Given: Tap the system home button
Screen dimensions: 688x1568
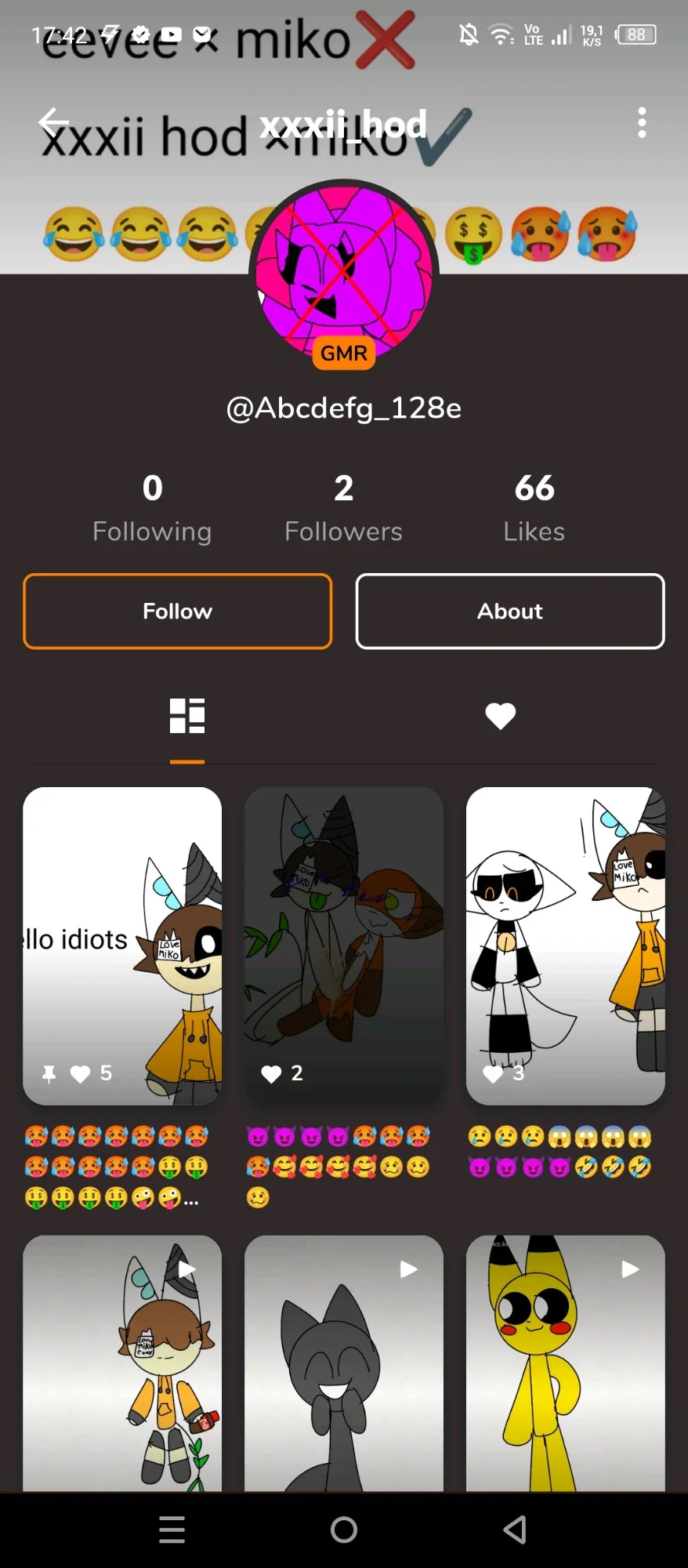Looking at the screenshot, I should 344,1530.
